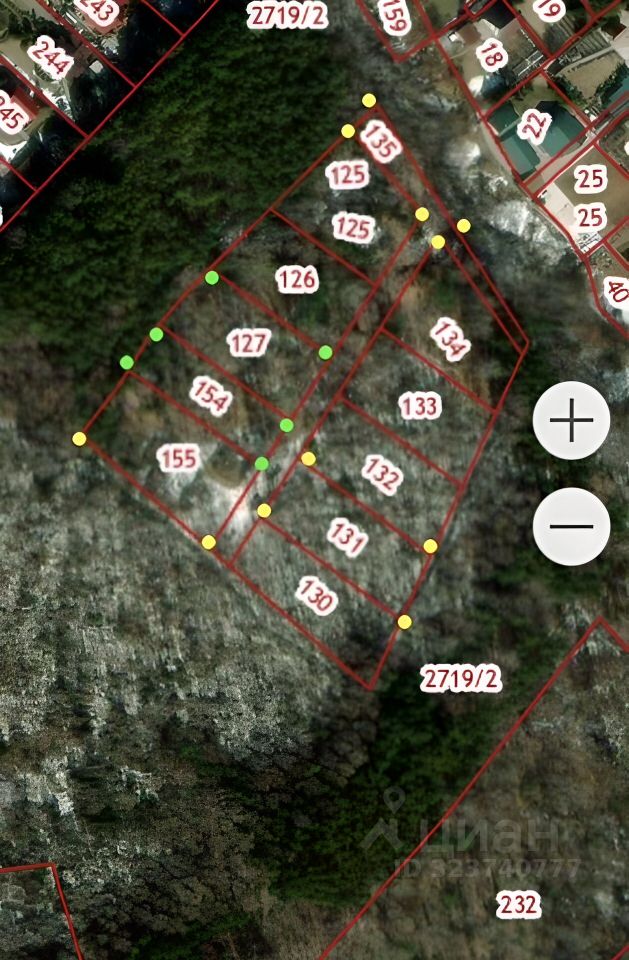Zoom in on the cadastral map
The width and height of the screenshot is (629, 960).
pyautogui.click(x=571, y=421)
